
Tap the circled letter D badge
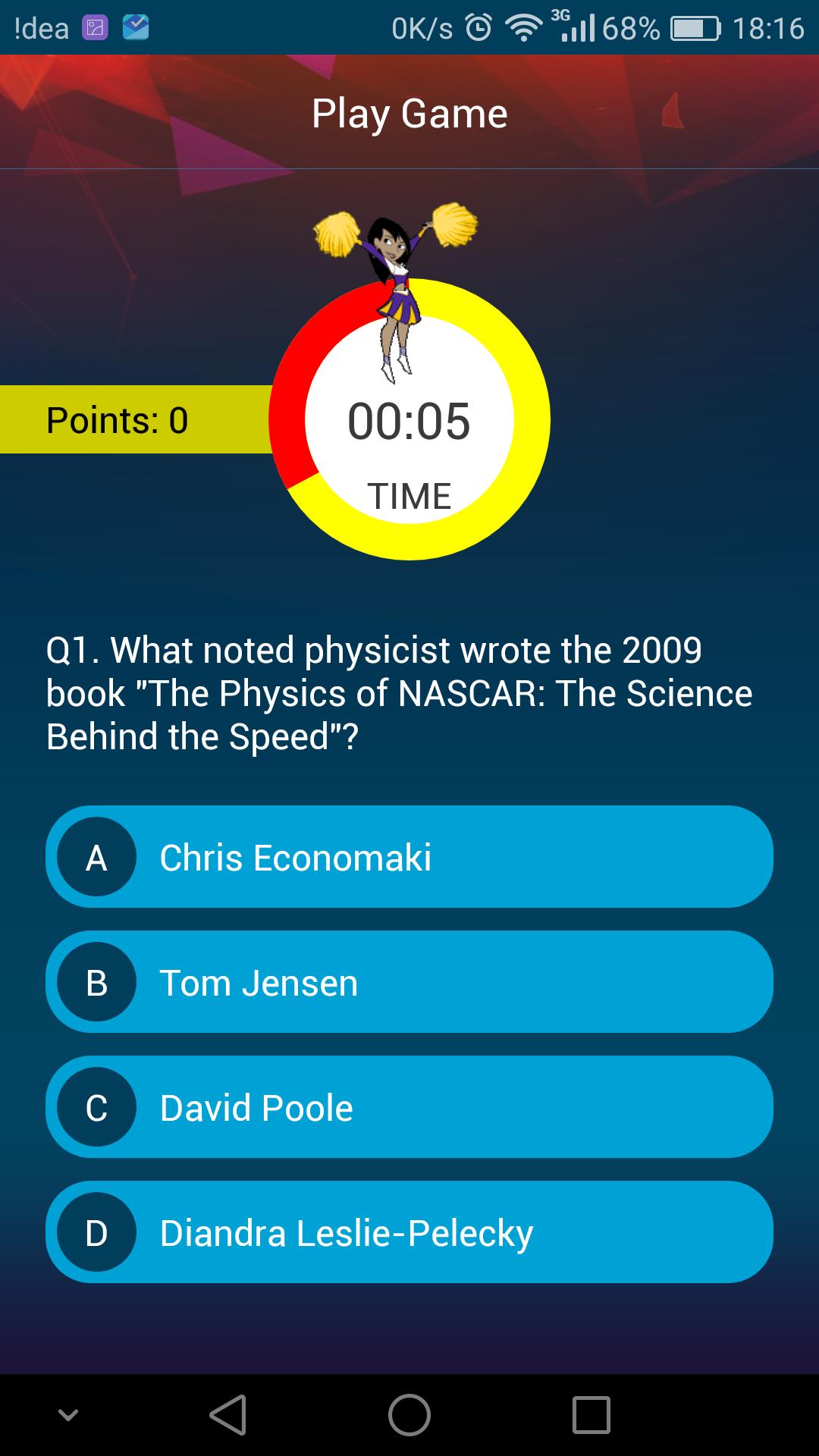96,1232
